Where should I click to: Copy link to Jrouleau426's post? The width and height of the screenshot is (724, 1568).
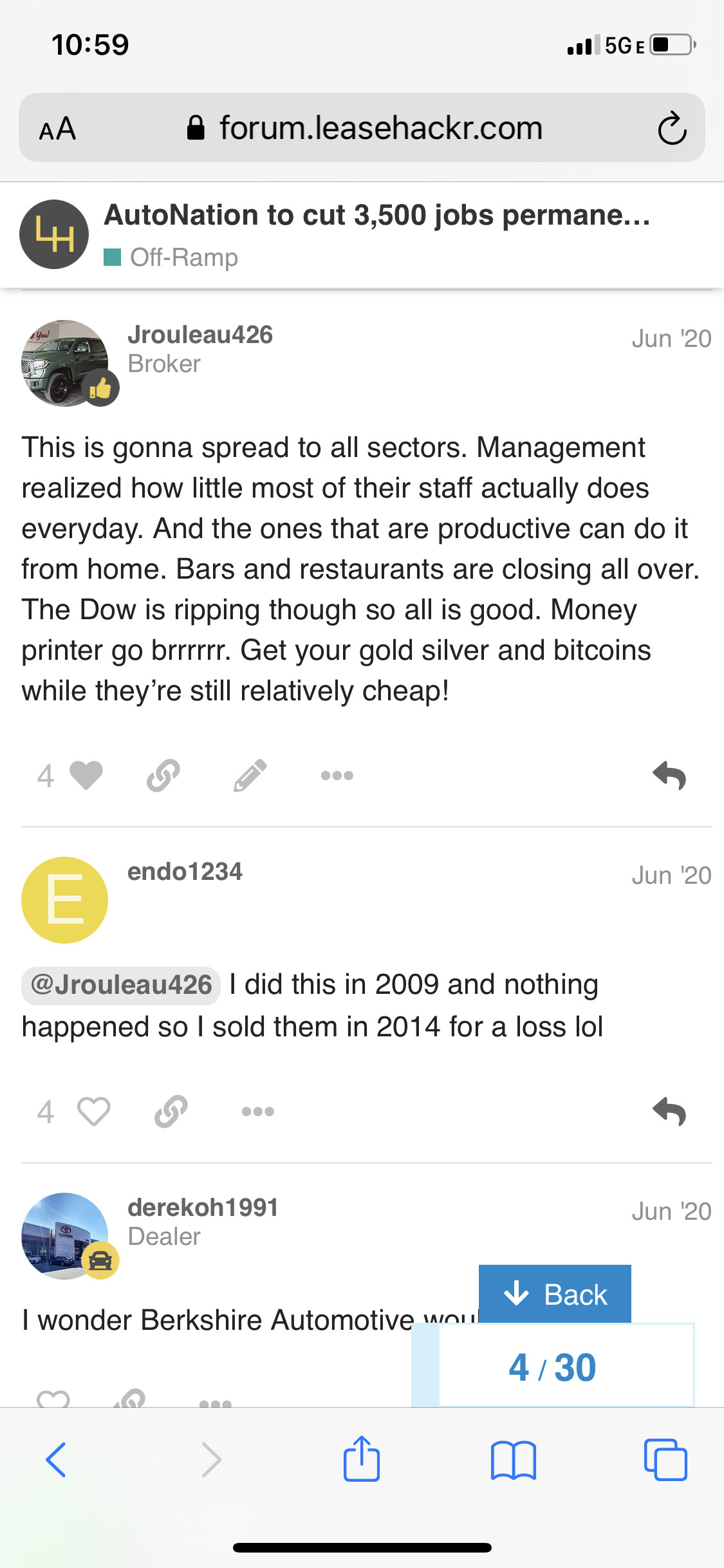click(x=163, y=775)
